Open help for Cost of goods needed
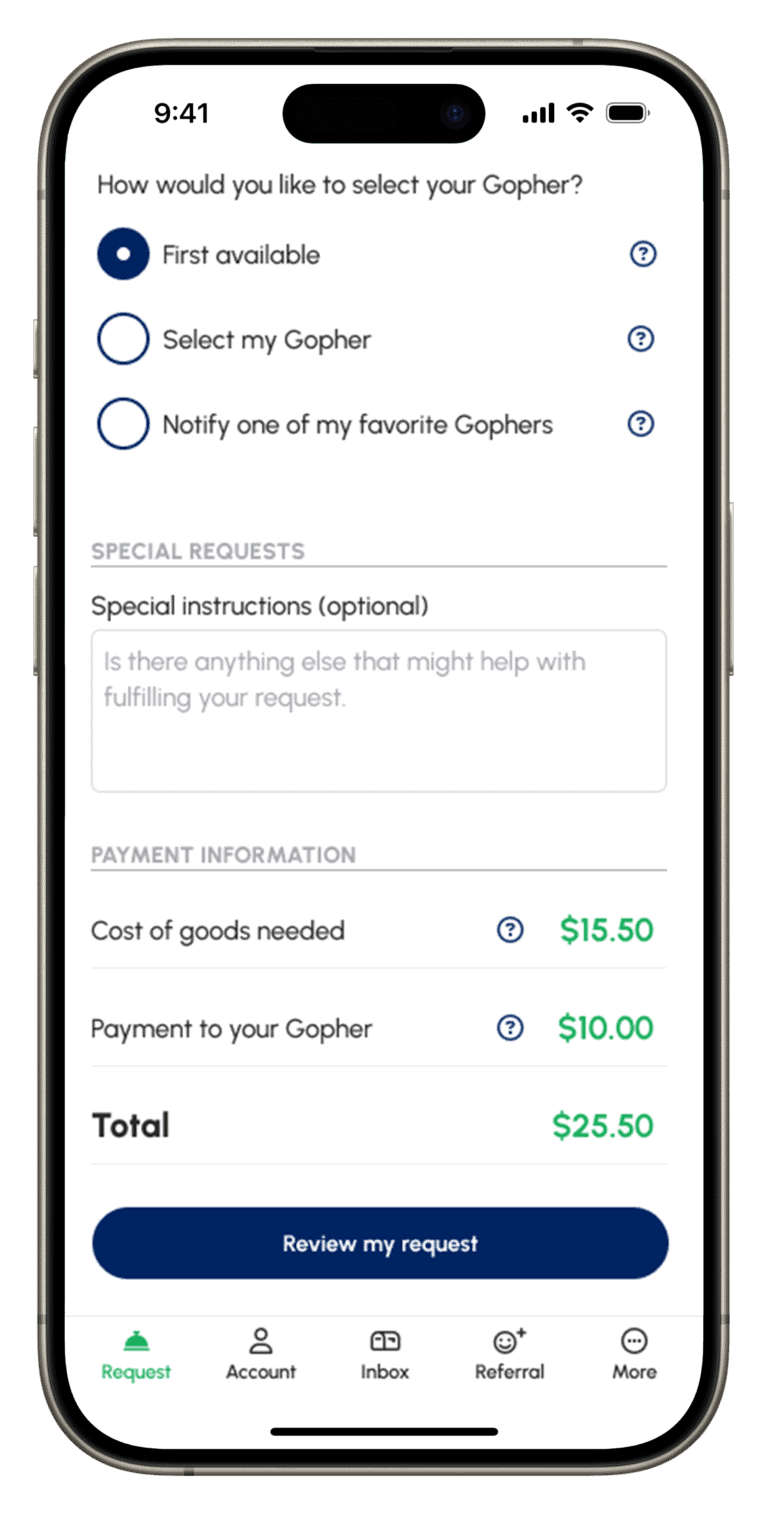Image resolution: width=768 pixels, height=1514 pixels. coord(510,930)
